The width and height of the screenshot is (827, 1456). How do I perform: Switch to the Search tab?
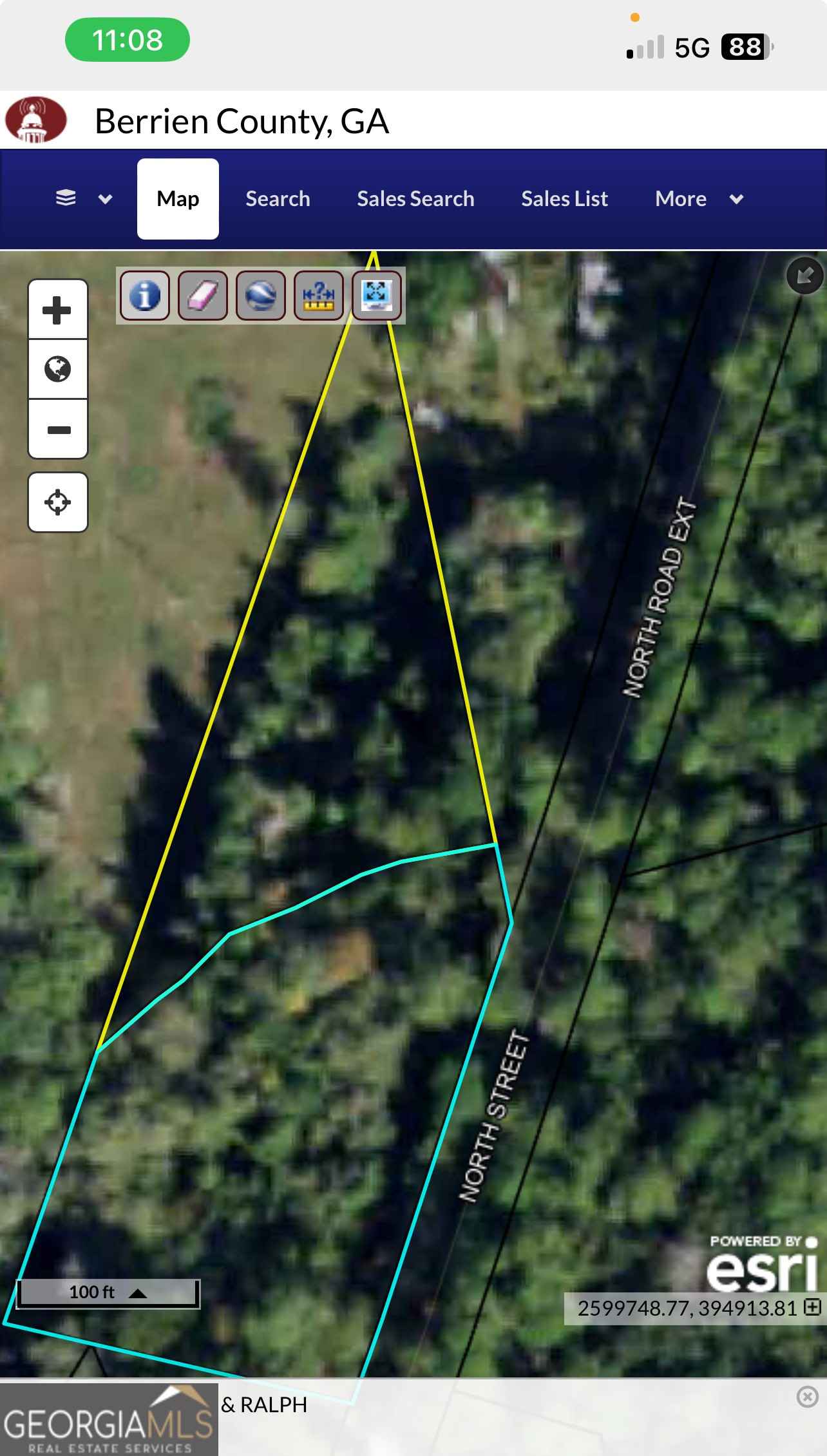[x=278, y=198]
